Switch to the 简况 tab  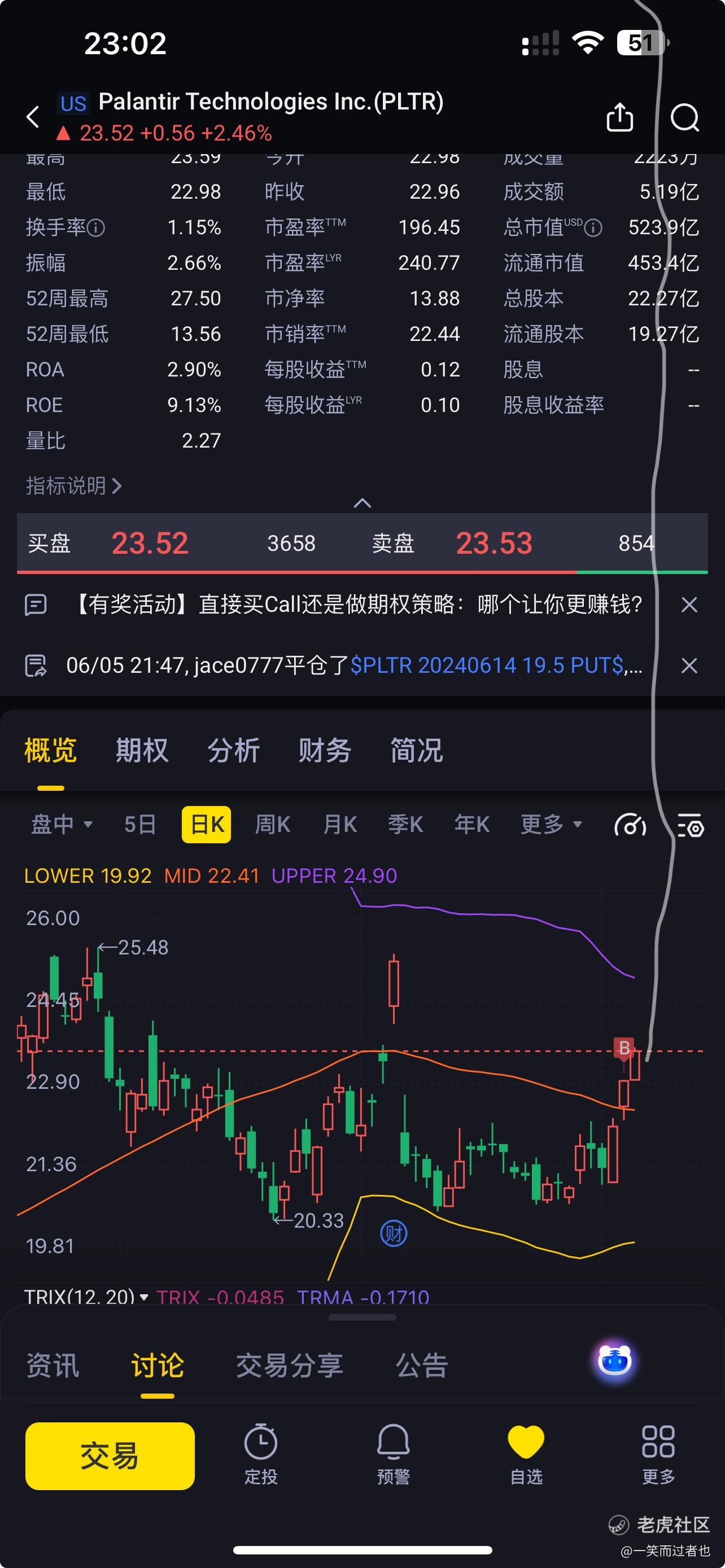coord(416,750)
